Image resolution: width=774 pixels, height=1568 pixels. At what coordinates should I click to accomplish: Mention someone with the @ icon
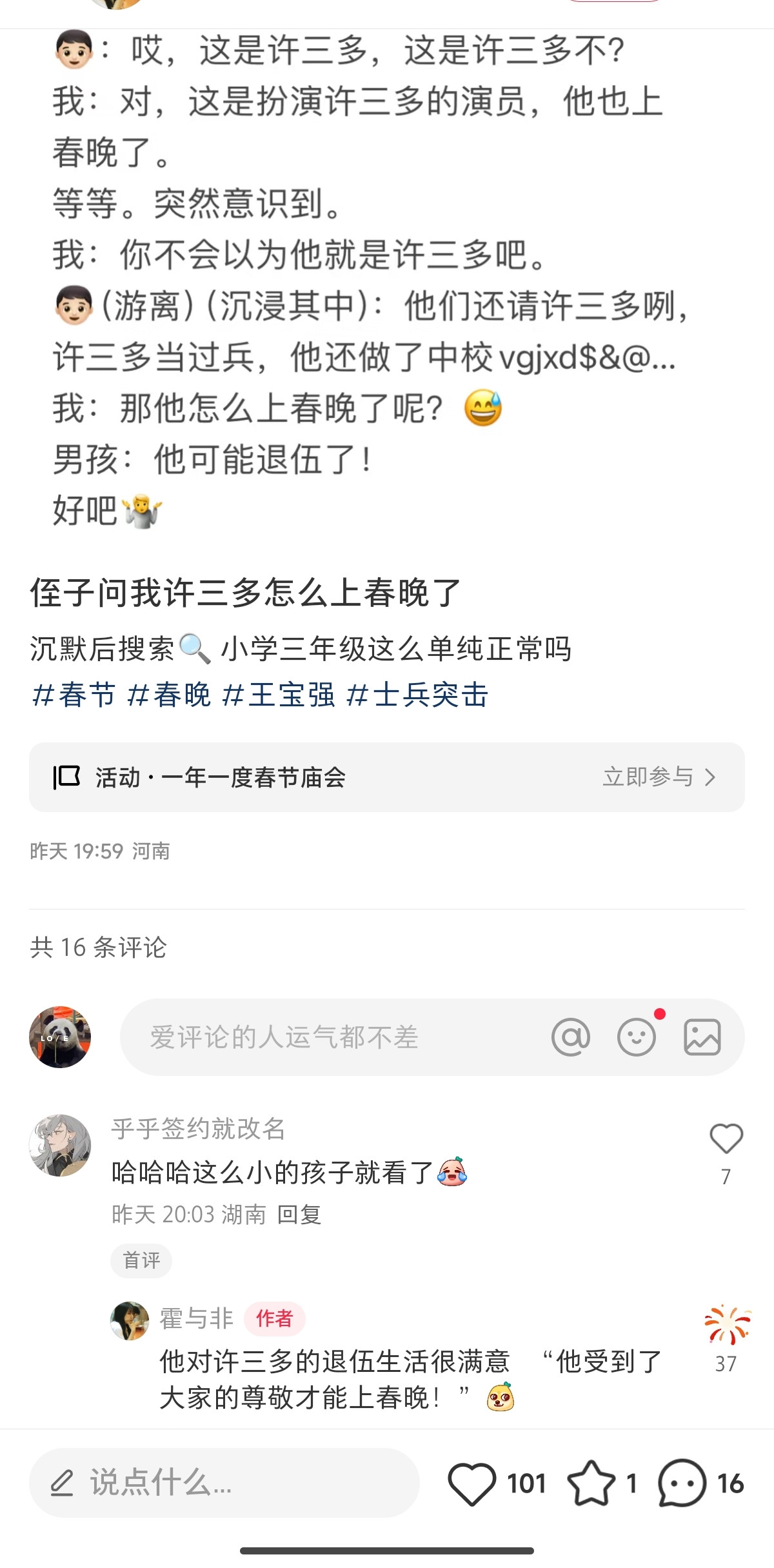coord(571,1037)
